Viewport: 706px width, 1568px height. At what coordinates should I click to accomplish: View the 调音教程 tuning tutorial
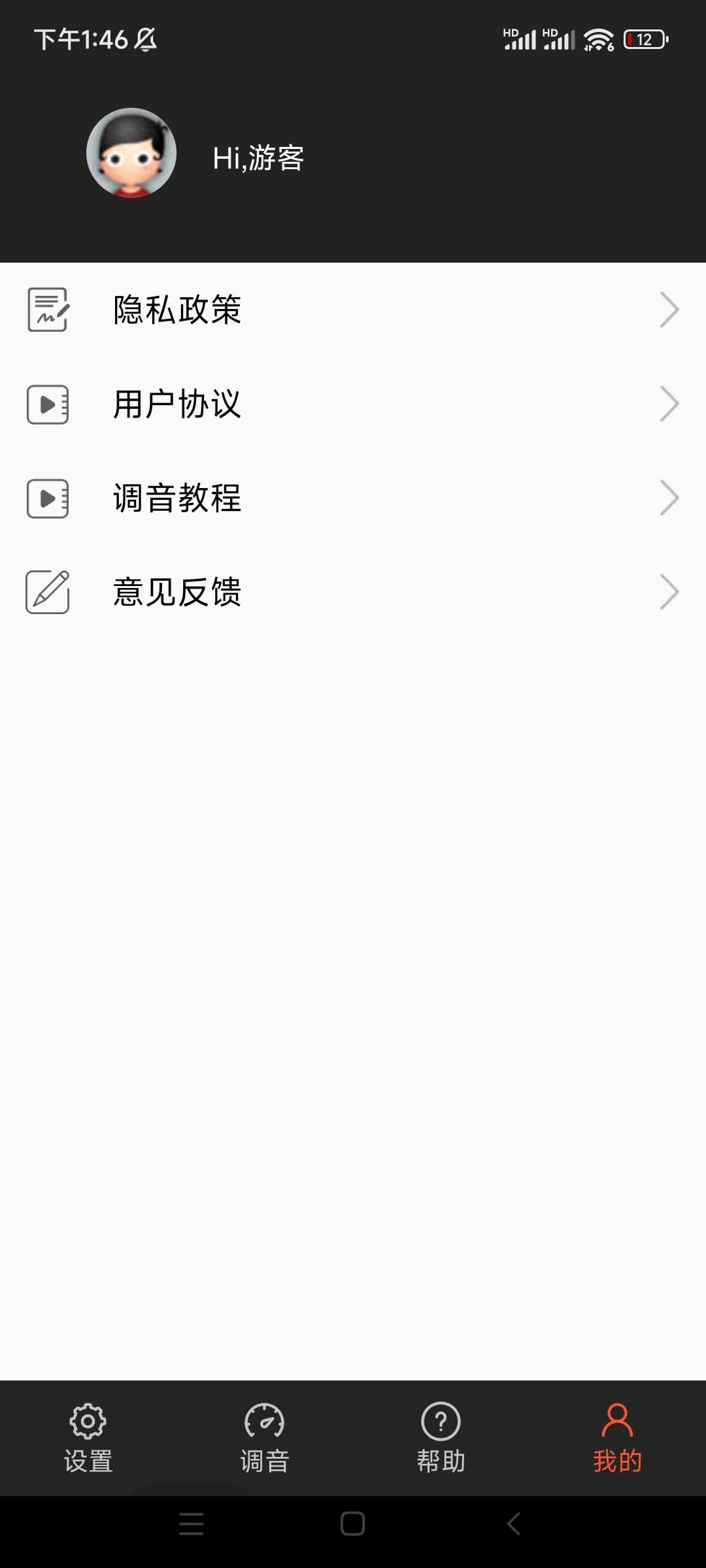click(x=353, y=498)
